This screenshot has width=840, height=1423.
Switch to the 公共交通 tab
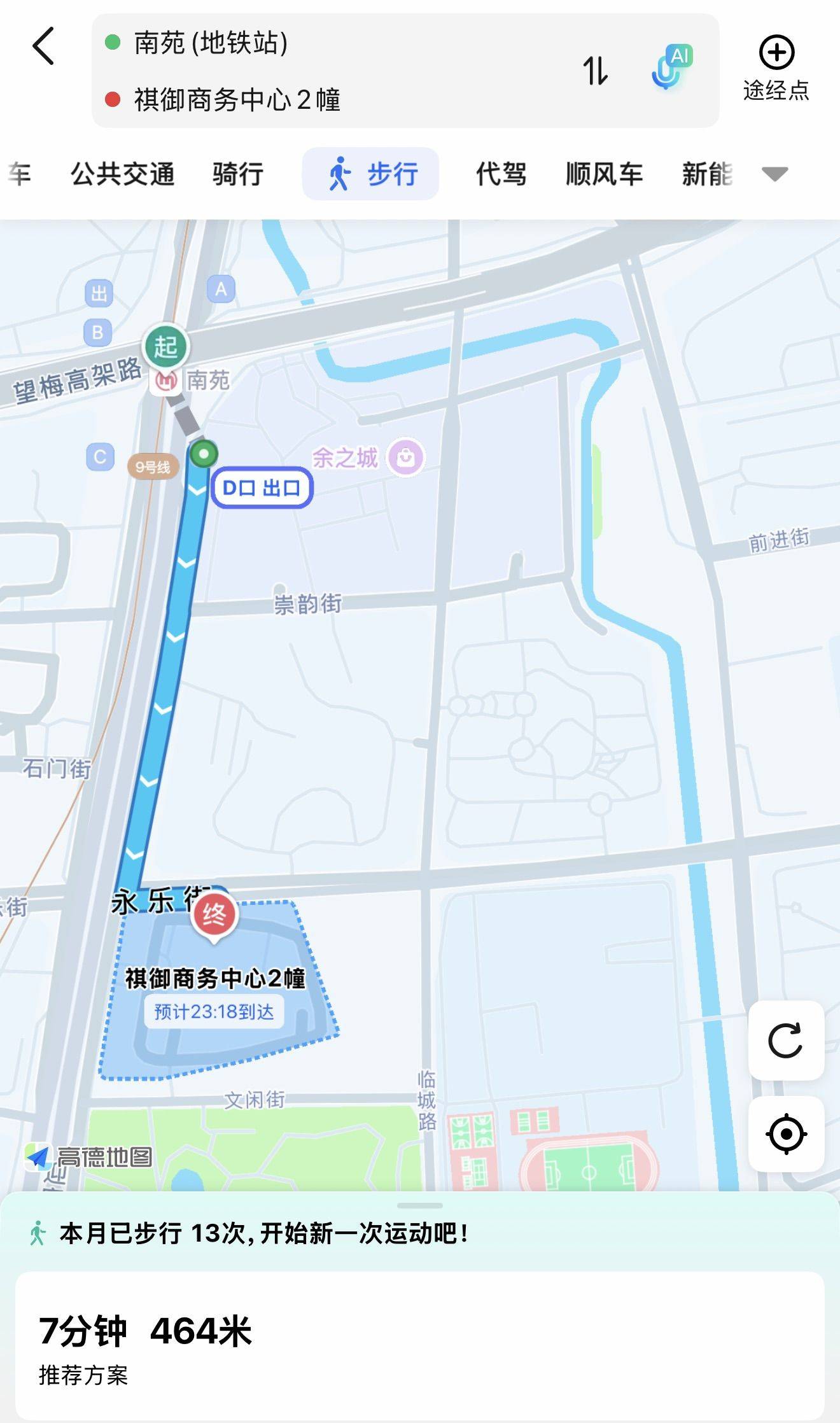coord(122,174)
